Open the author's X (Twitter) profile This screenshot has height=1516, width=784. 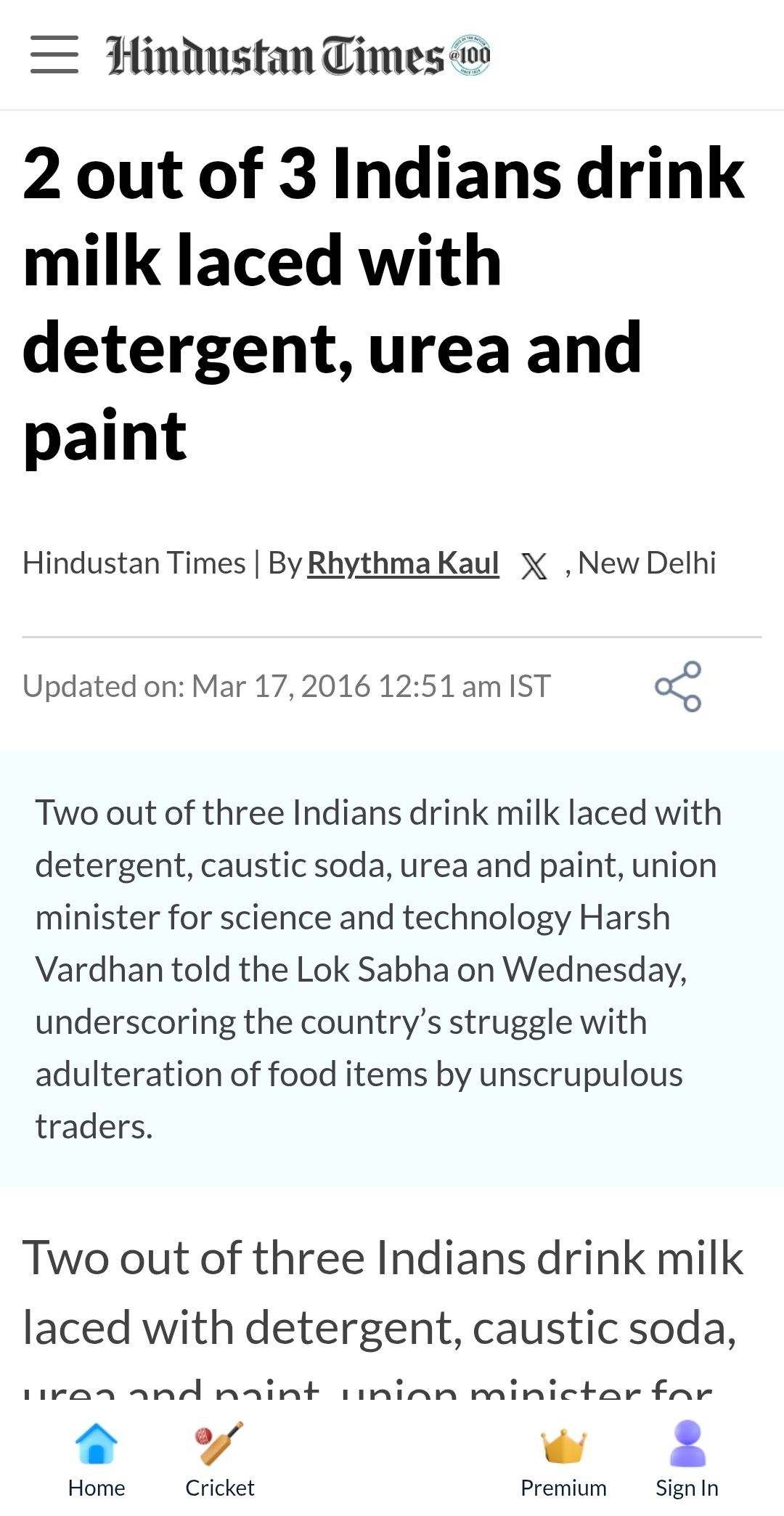[534, 566]
